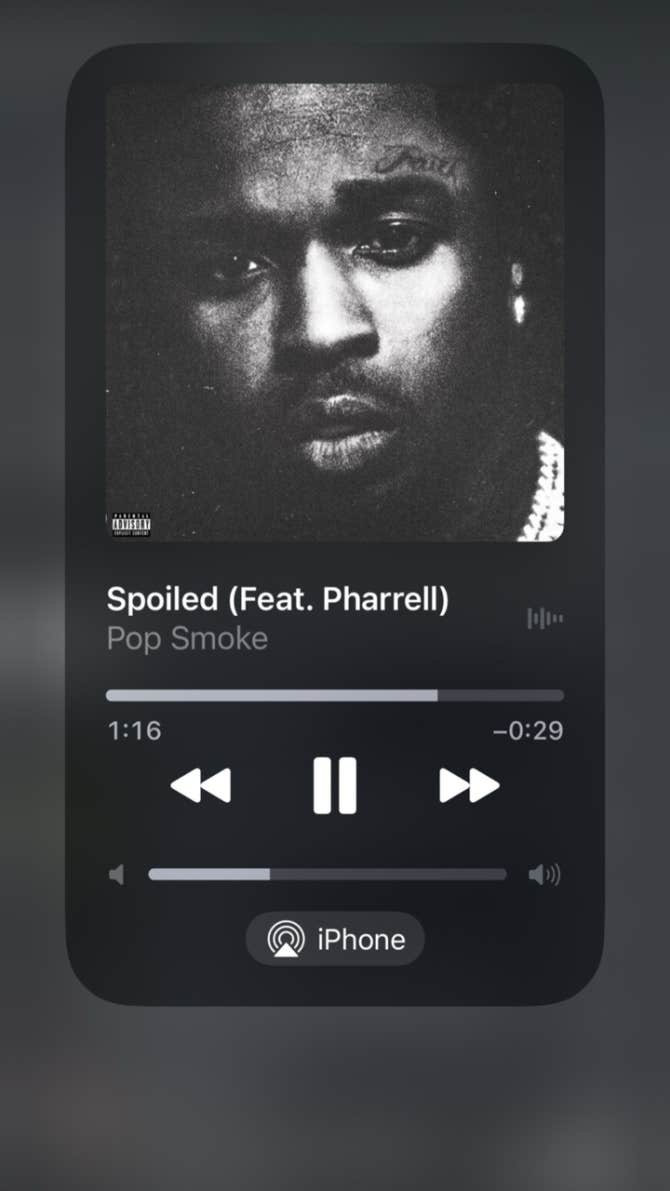This screenshot has width=670, height=1191.
Task: Skip to the next track
Action: (469, 785)
